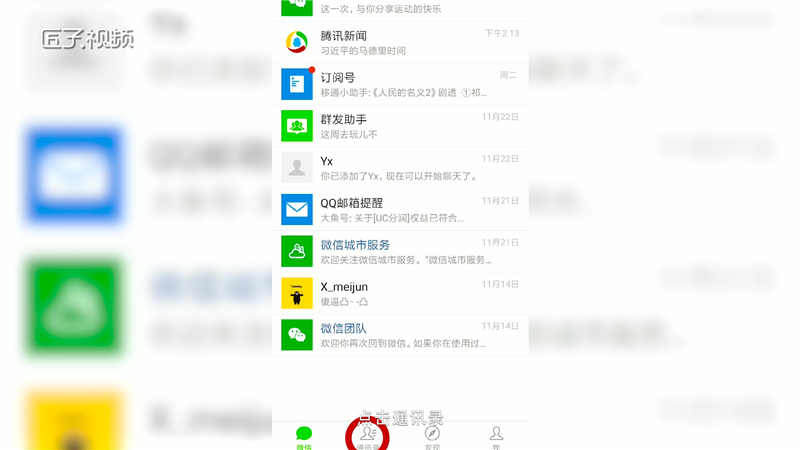Switch to the 我 profile tab
This screenshot has width=800, height=450.
point(496,437)
